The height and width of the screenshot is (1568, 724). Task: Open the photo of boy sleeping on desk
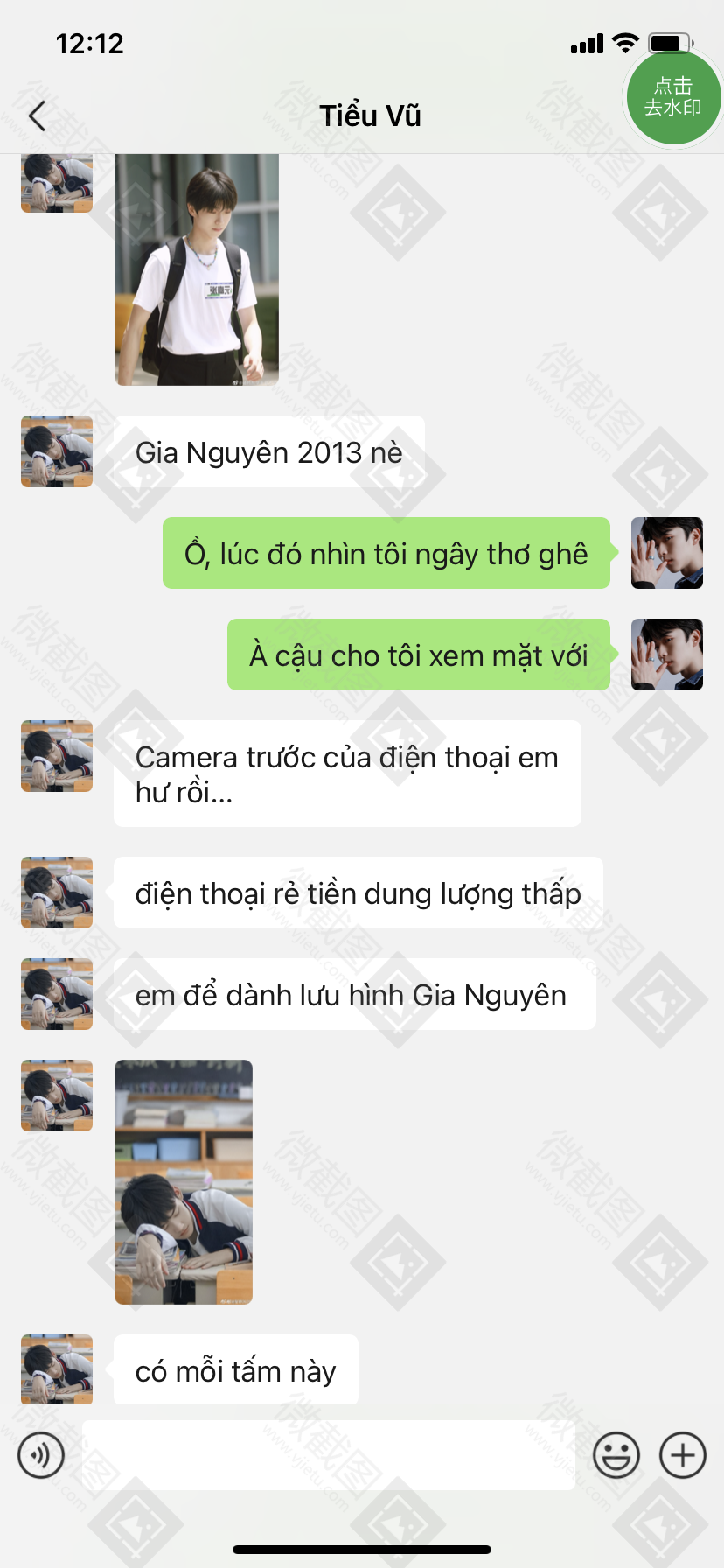(184, 1181)
